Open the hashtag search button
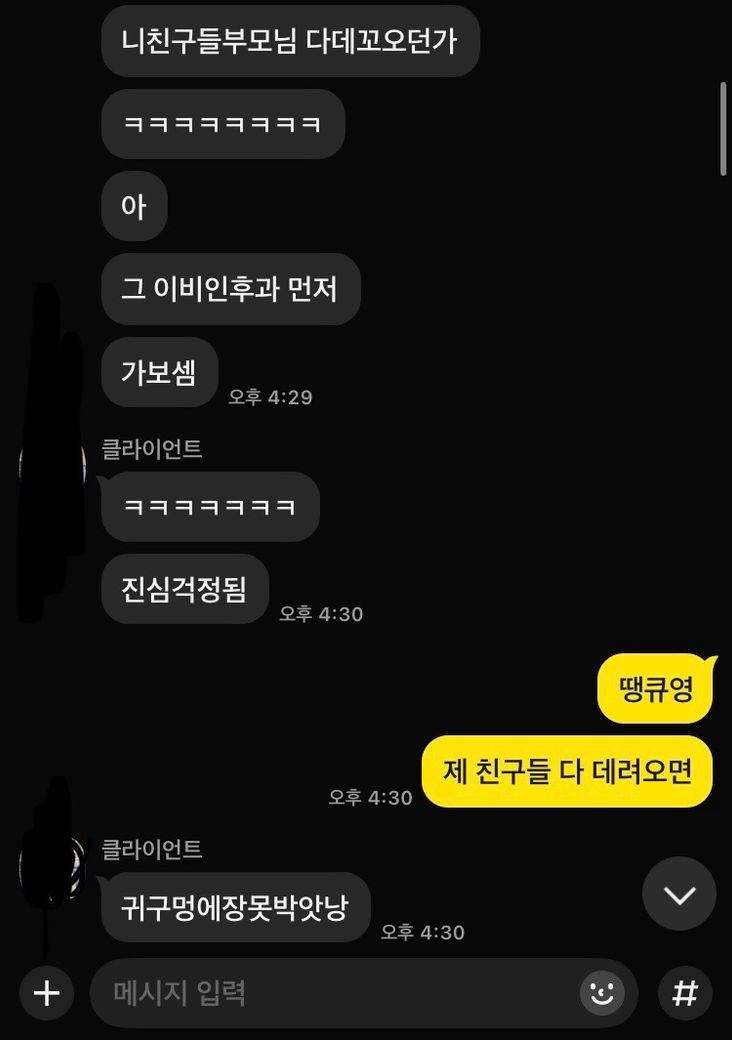This screenshot has width=732, height=1040. coord(685,993)
